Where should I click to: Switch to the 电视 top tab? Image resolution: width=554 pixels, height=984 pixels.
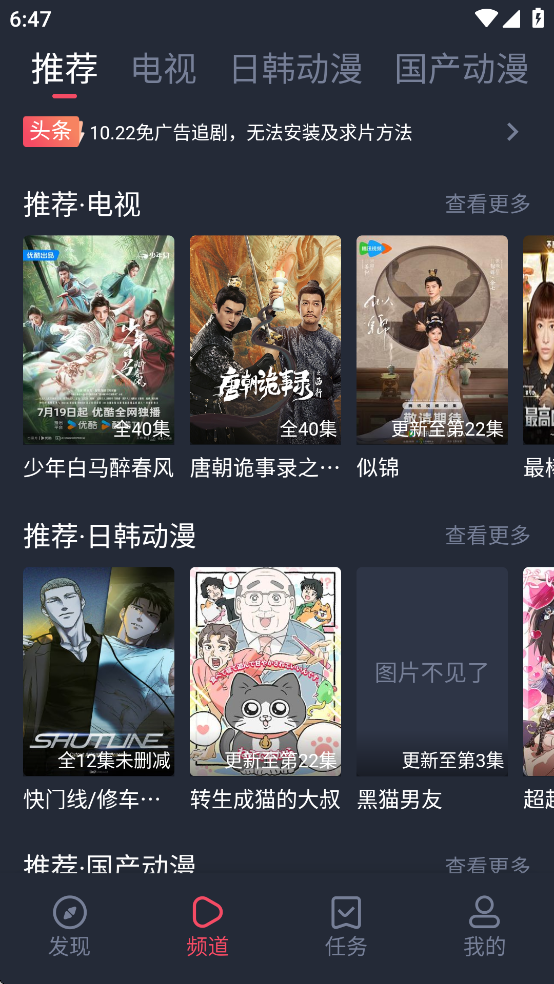tap(164, 68)
